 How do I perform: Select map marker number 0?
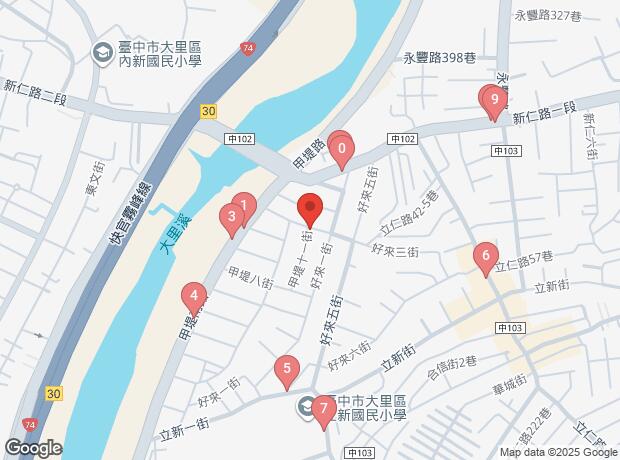point(342,153)
